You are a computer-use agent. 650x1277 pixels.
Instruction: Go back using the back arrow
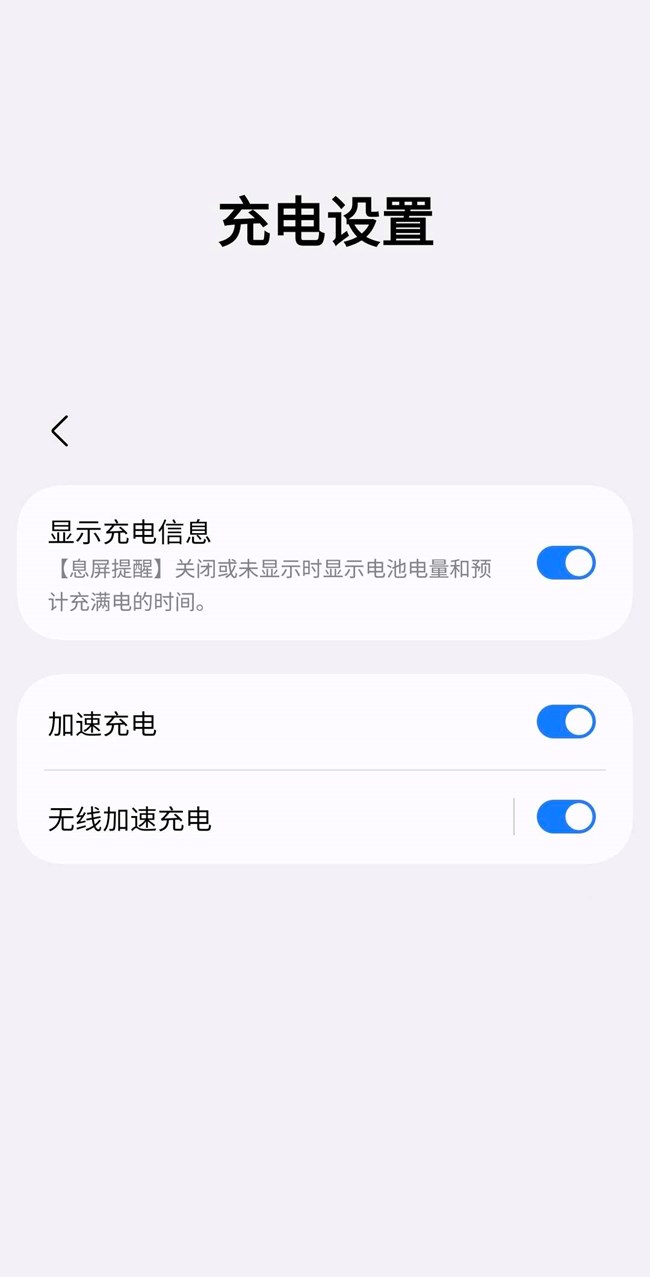coord(60,431)
